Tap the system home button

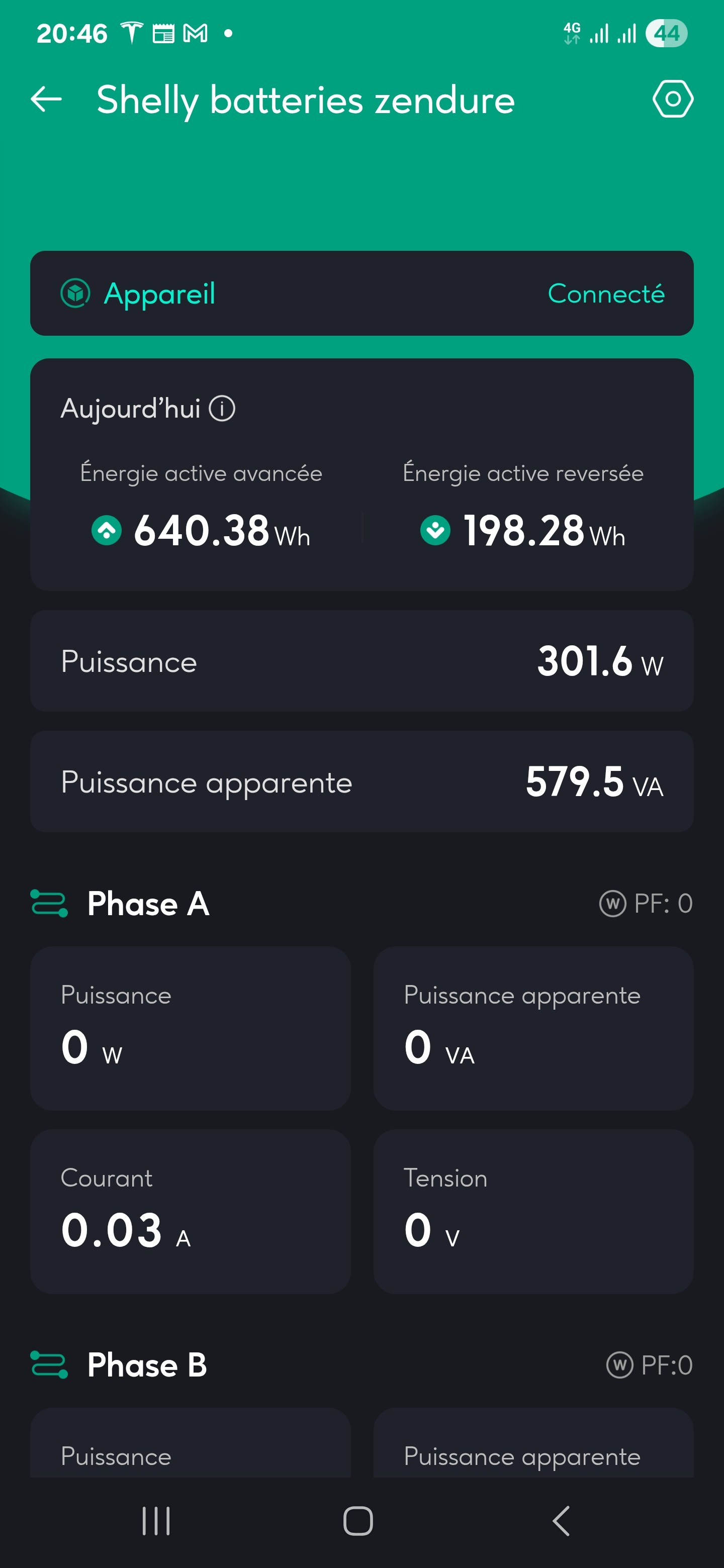(x=358, y=1521)
